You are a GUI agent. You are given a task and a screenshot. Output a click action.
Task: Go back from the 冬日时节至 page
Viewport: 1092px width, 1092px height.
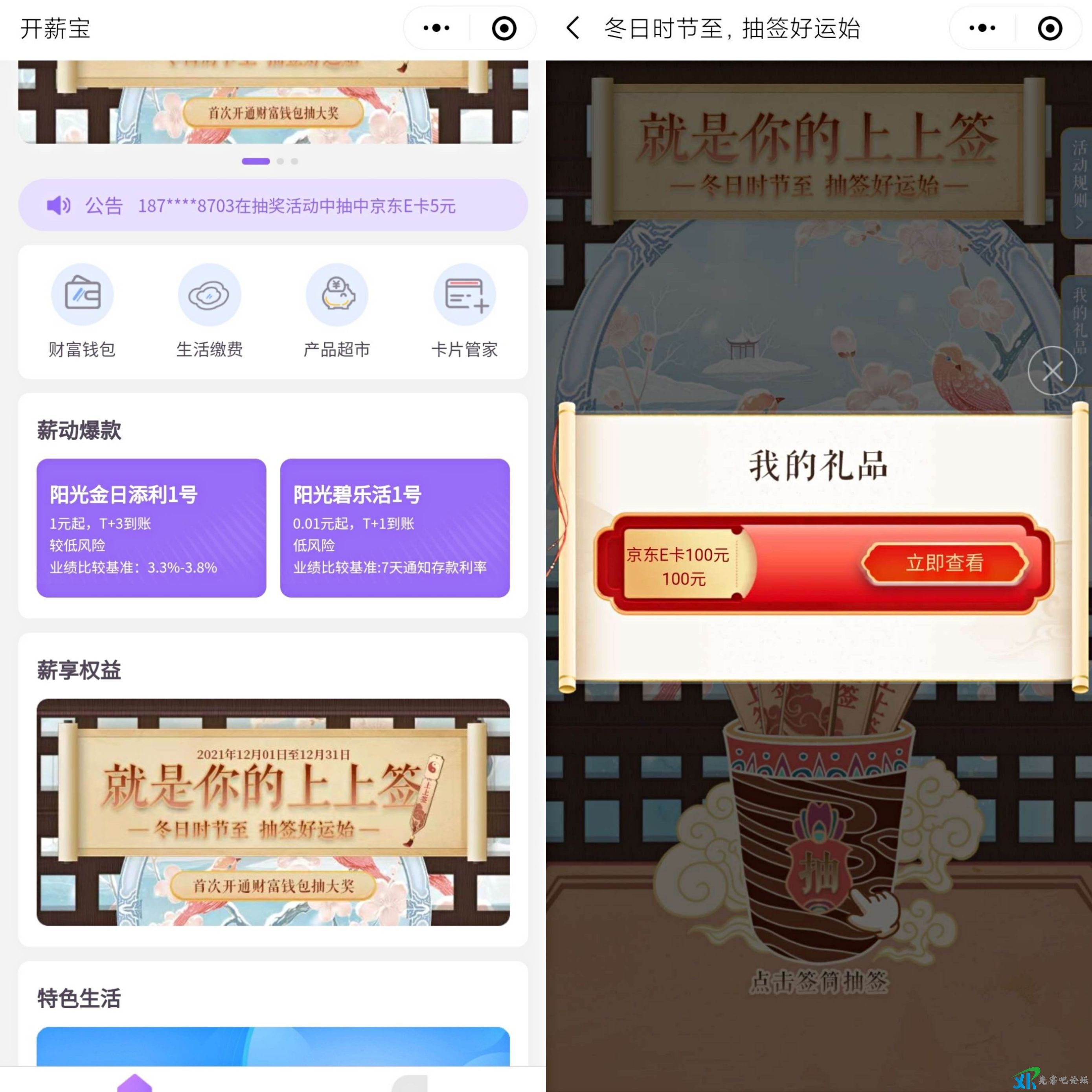tap(573, 28)
